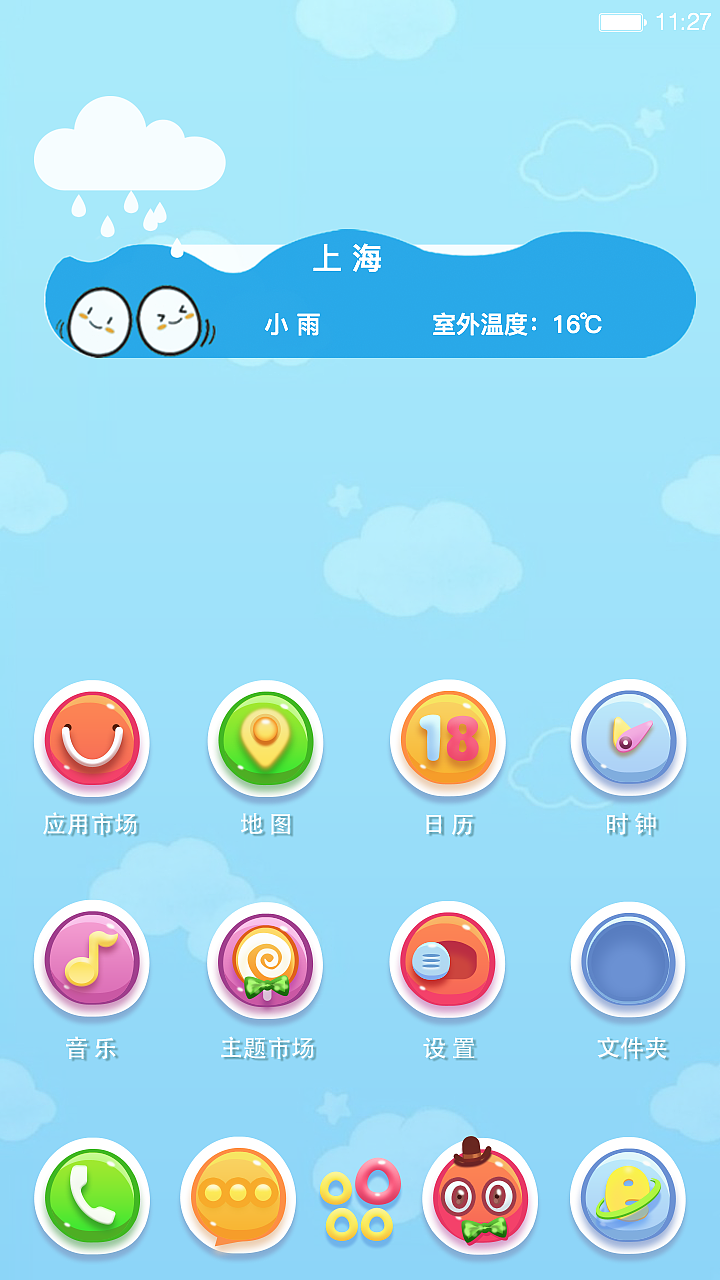Screen dimensions: 720x1280
Task: Open the 应用市场 app market
Action: tap(92, 740)
